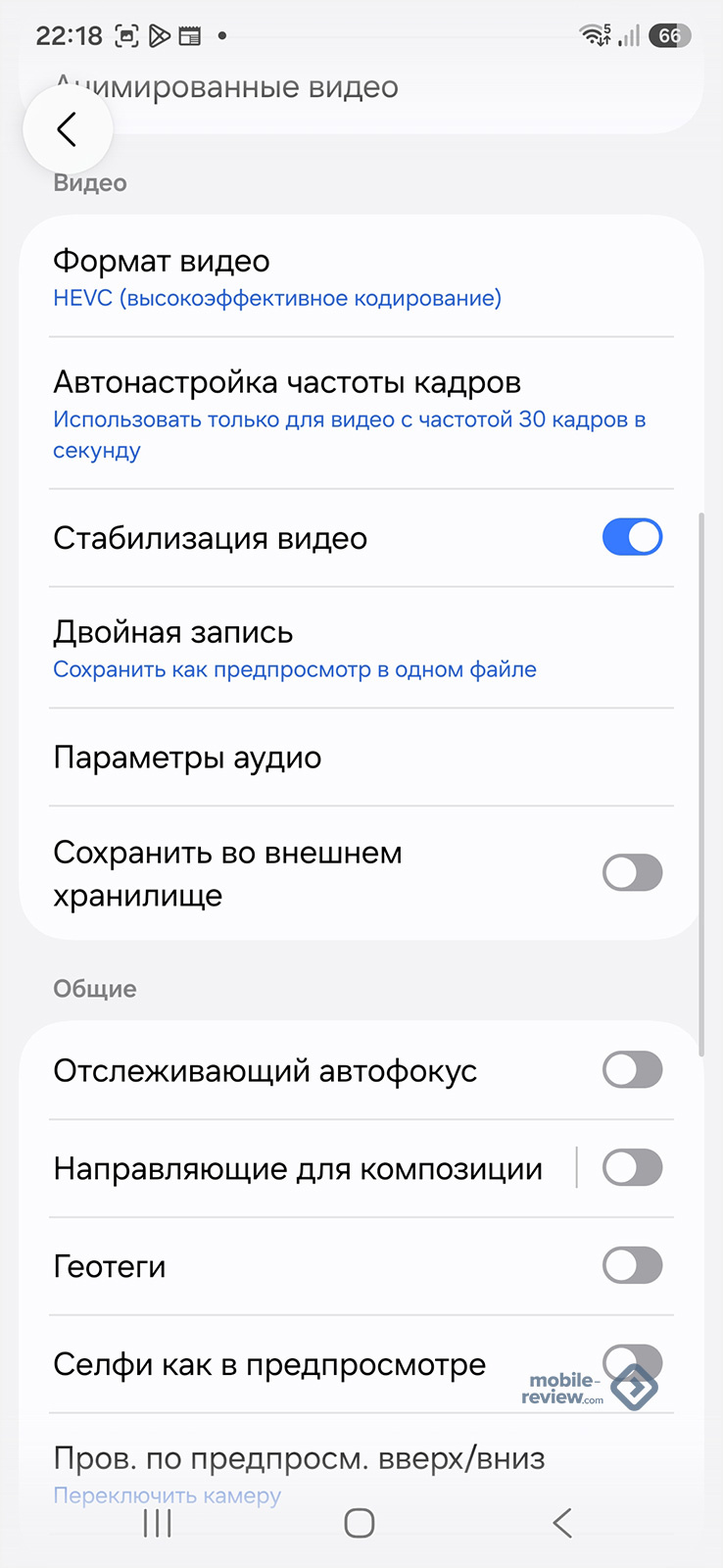Turn on Отслеживающий автофокус
723x1568 pixels.
pos(632,1070)
